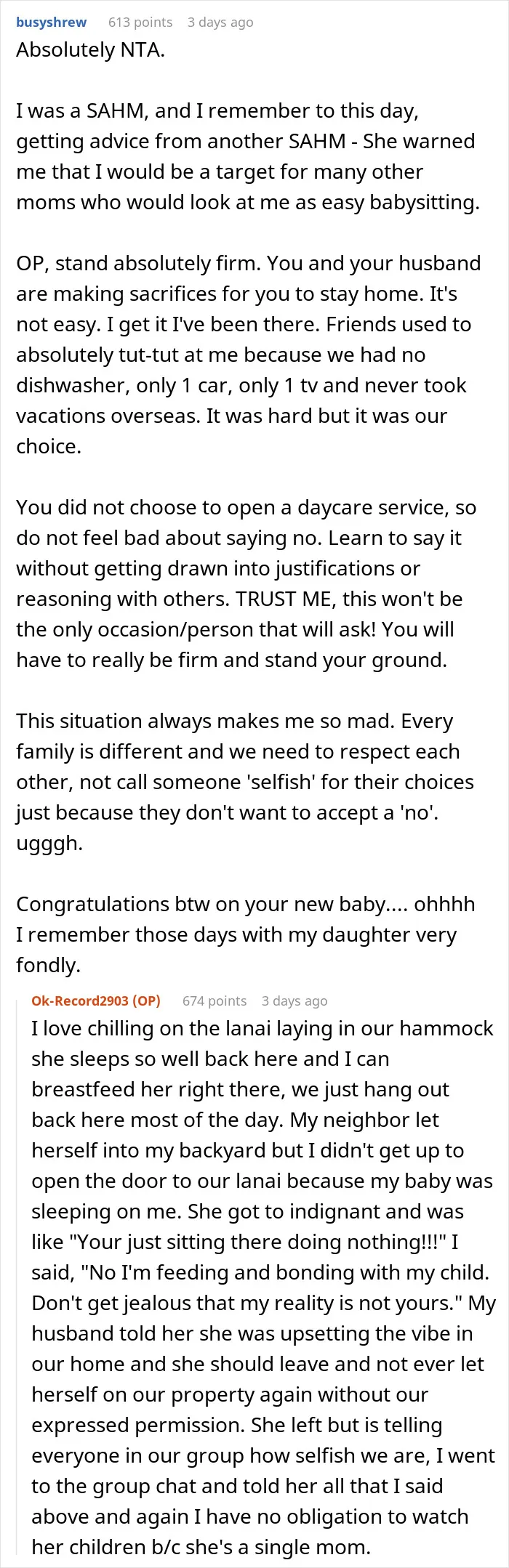509x1568 pixels.
Task: Open Ok-Record2903 (OP) profile
Action: 96,1001
